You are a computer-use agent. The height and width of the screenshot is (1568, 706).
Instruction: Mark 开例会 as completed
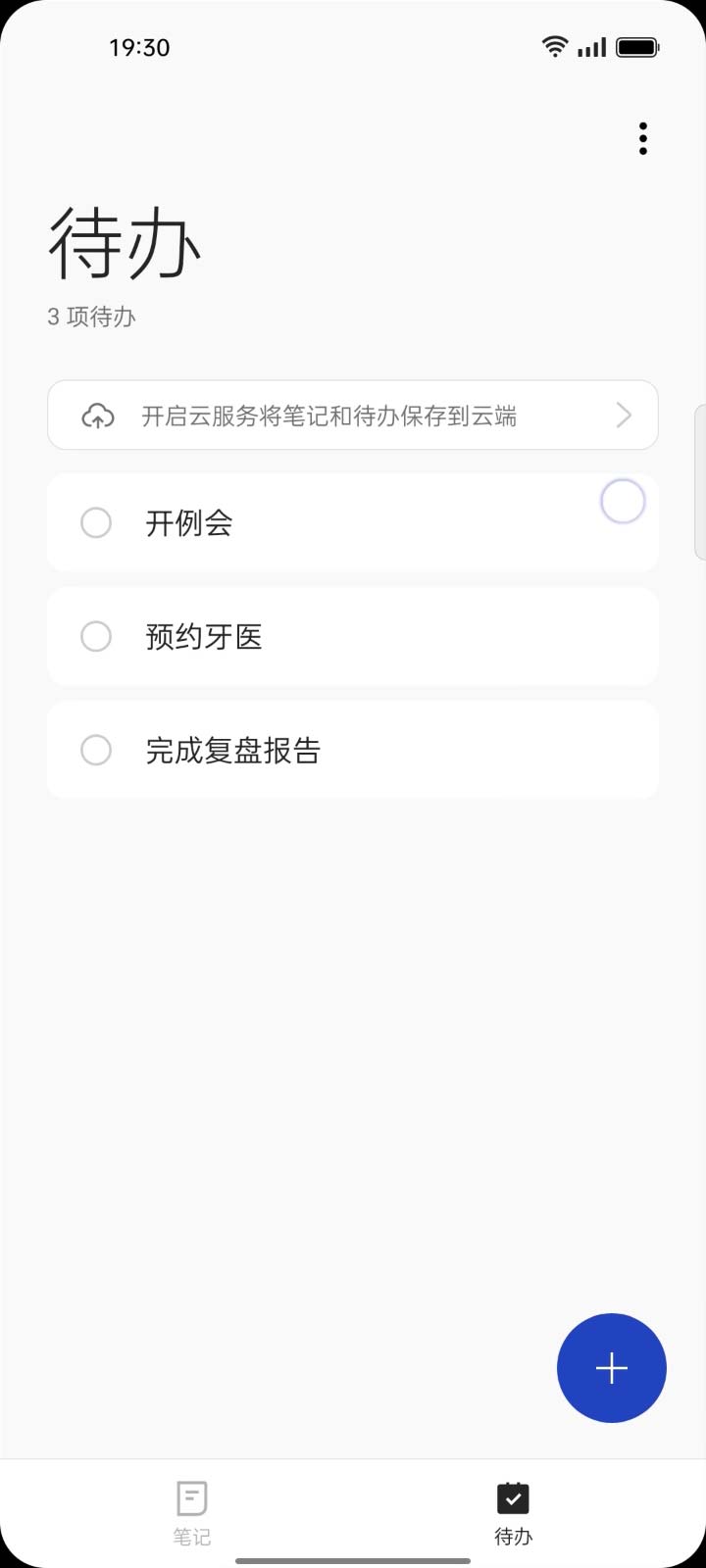coord(96,523)
